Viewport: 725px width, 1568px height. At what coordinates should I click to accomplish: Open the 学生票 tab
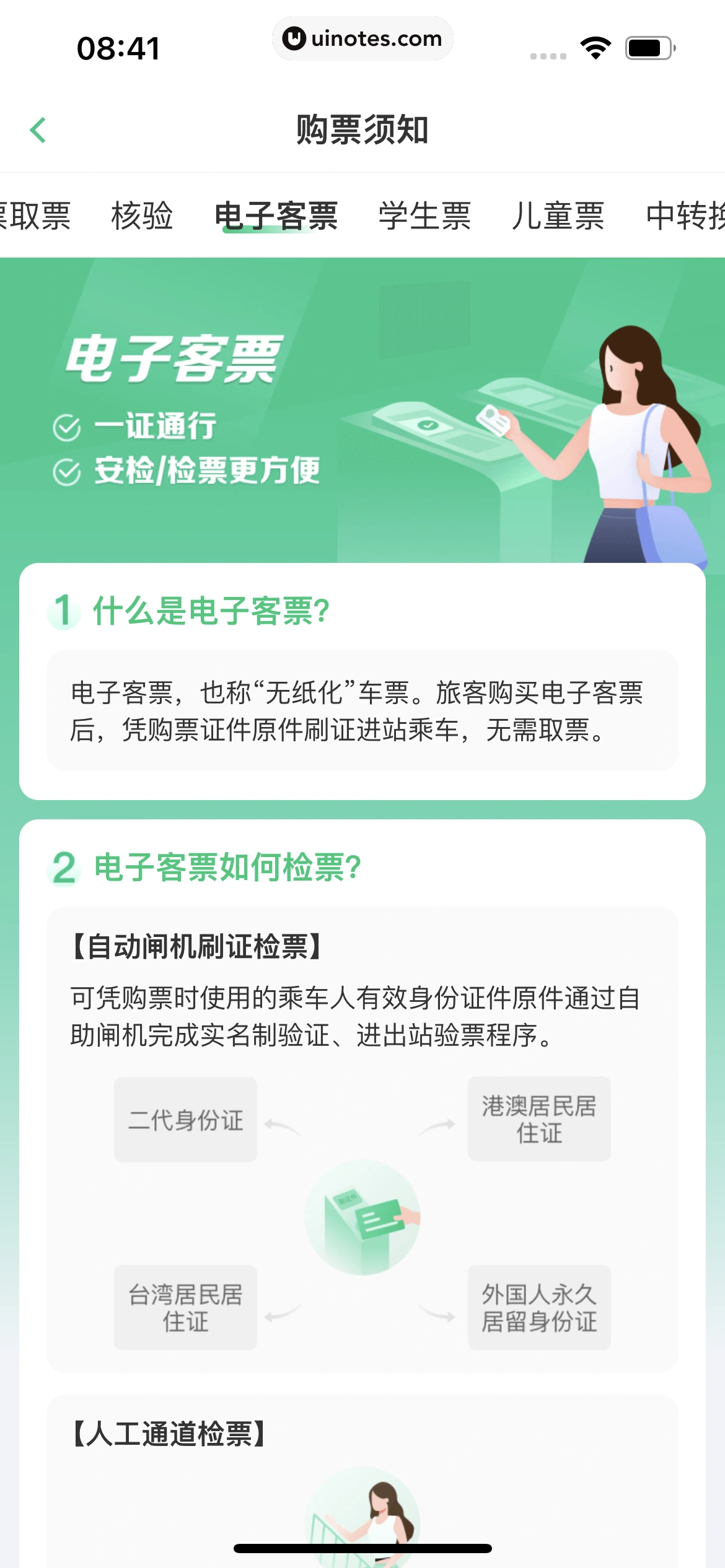pyautogui.click(x=424, y=216)
